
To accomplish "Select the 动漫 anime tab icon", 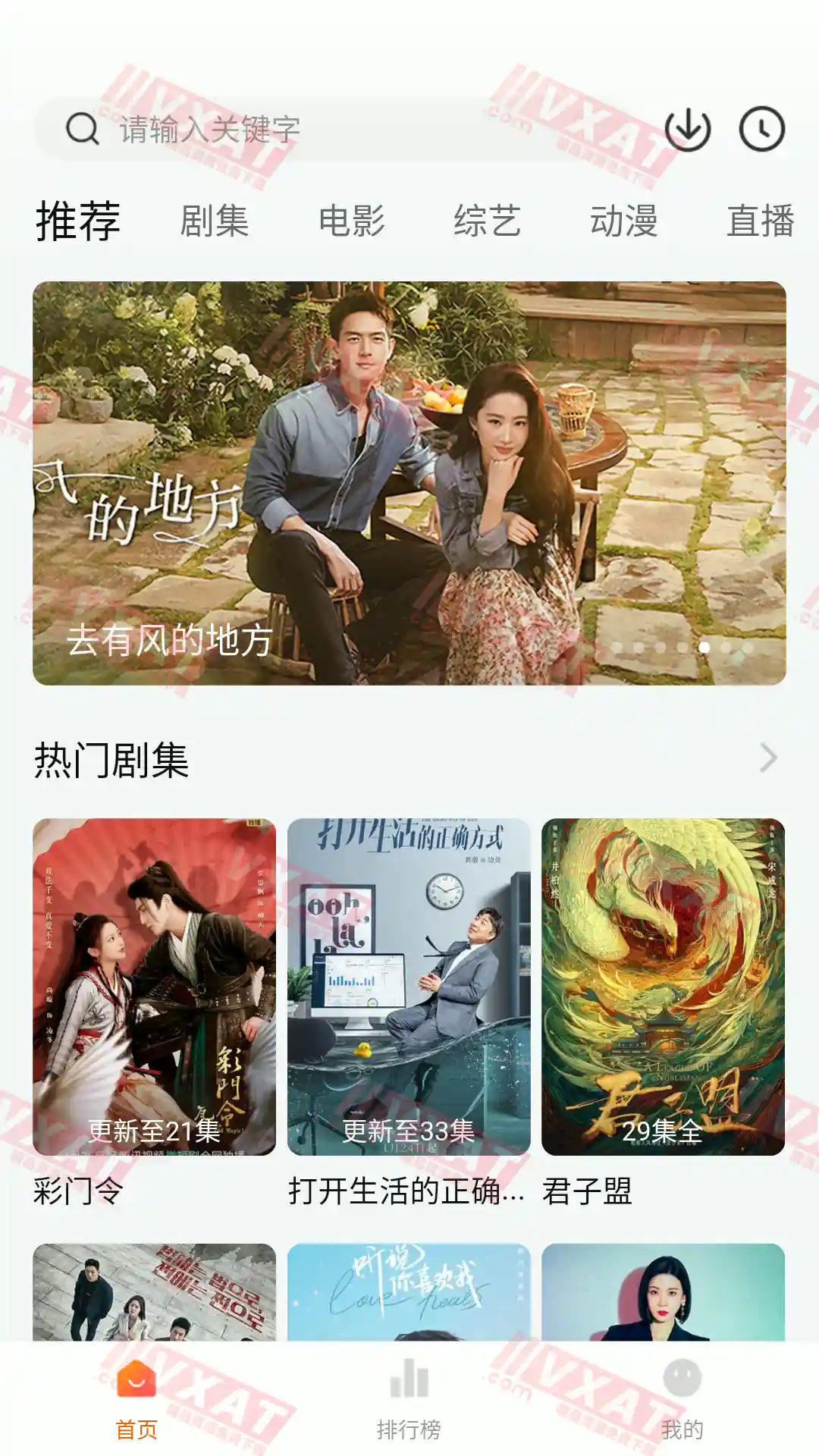I will click(625, 222).
